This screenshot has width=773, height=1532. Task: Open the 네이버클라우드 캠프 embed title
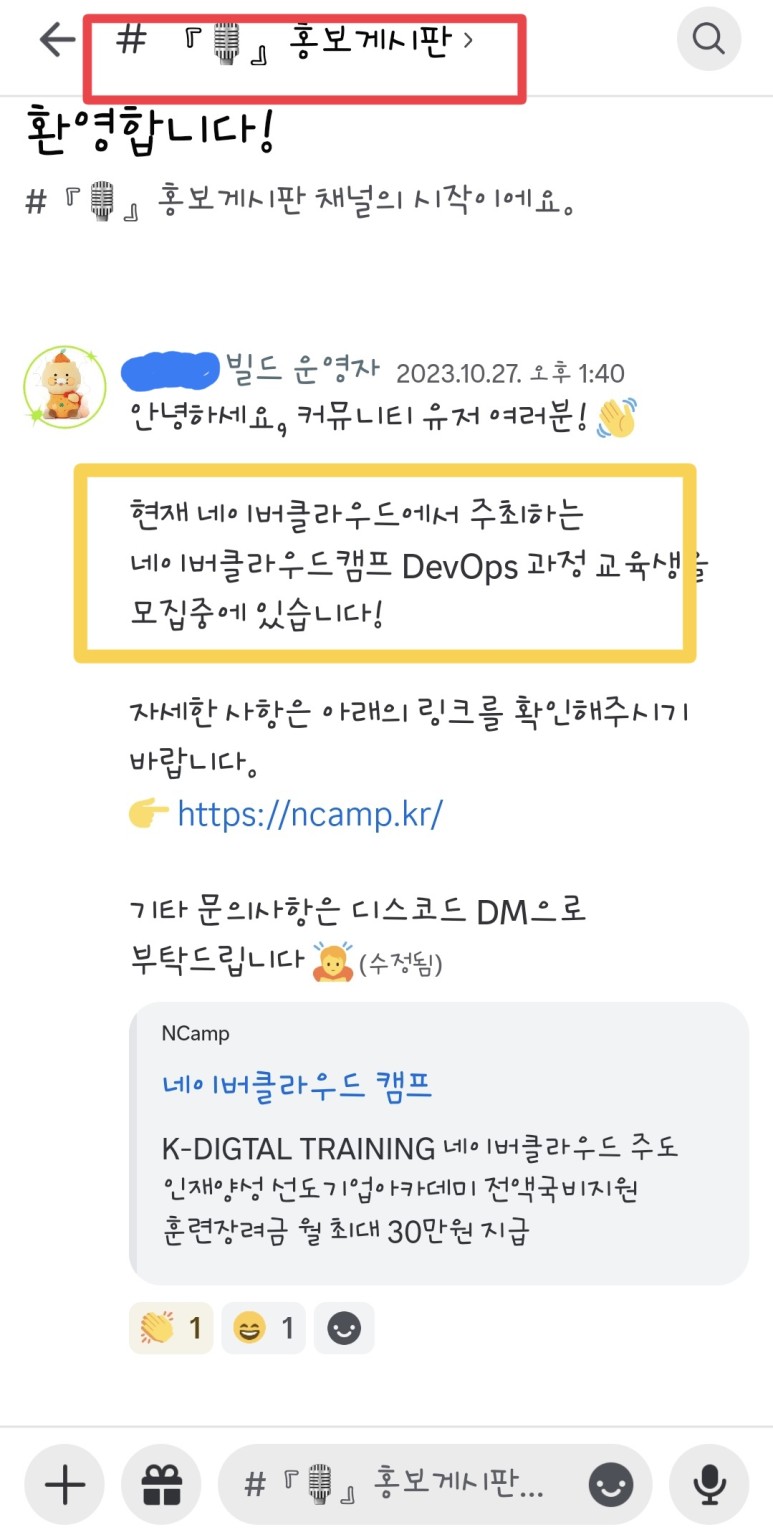point(297,1084)
